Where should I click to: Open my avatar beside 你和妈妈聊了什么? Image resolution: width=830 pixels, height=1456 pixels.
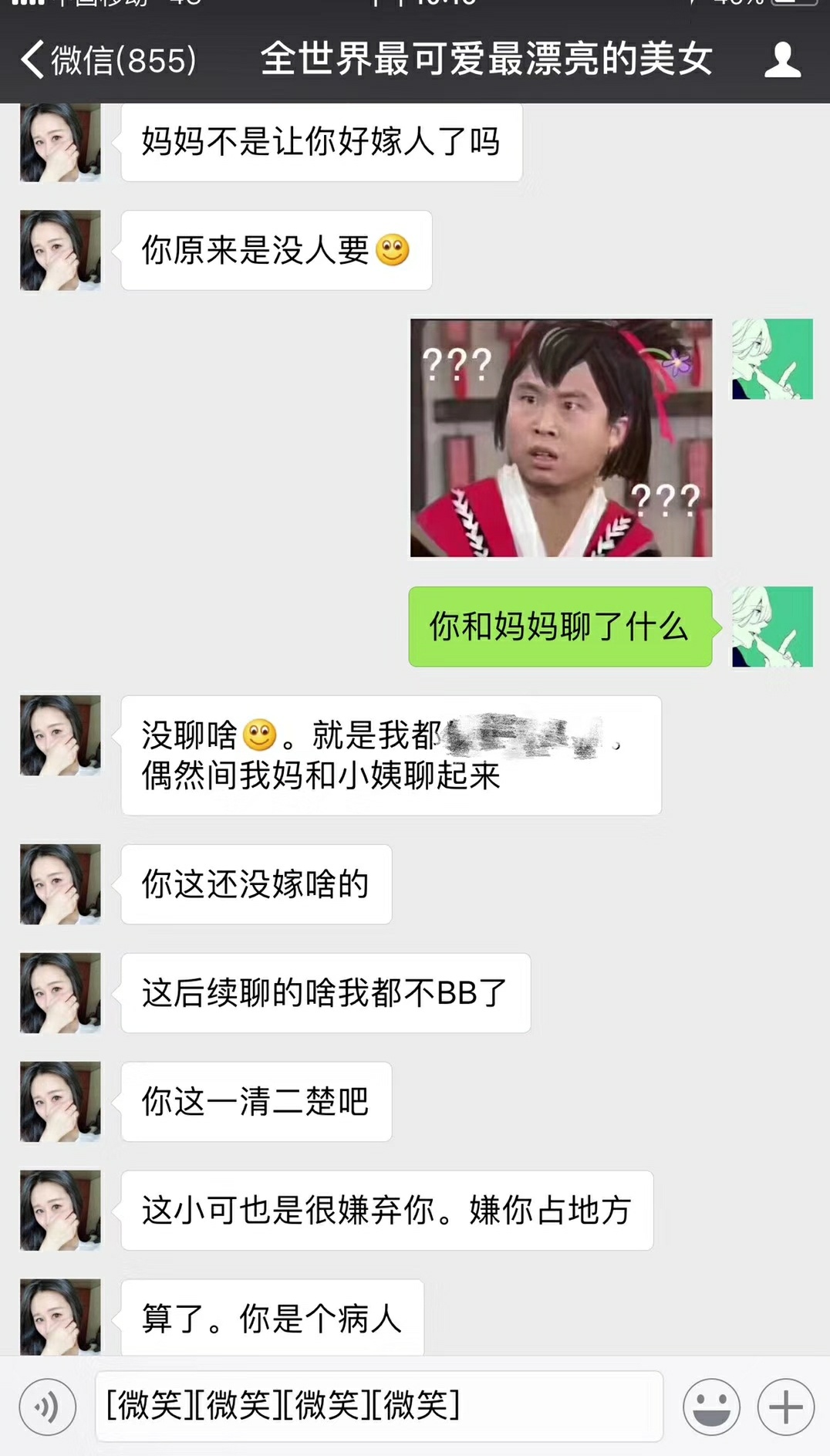click(771, 627)
